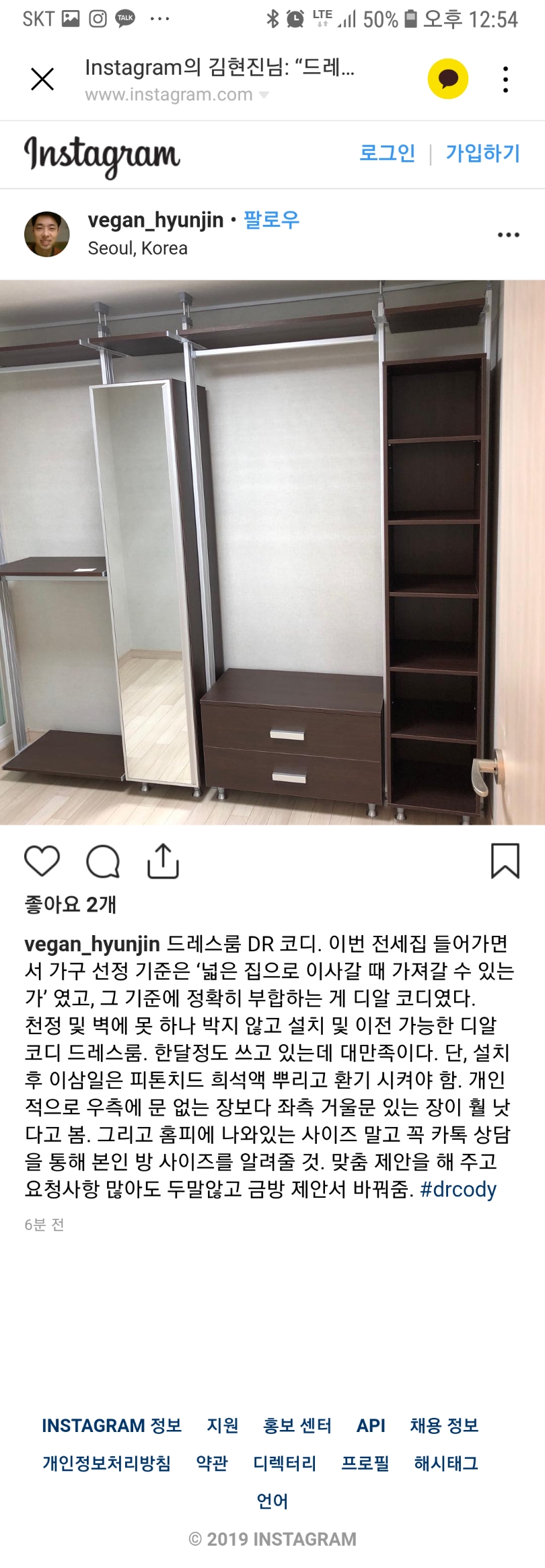
Task: Open the 언어 language selector
Action: tap(272, 1501)
